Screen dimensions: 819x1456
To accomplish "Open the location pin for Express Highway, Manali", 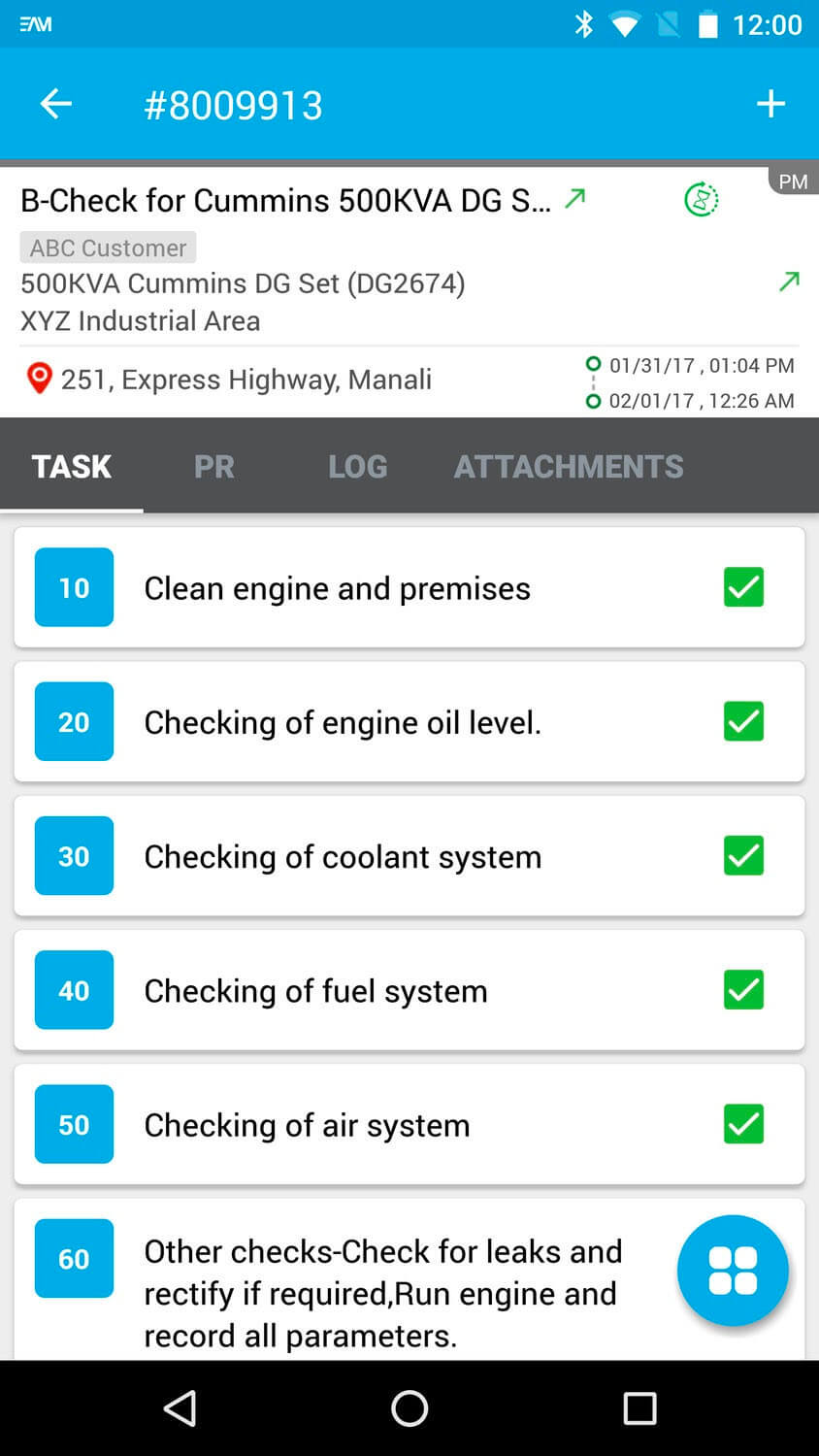I will [39, 379].
